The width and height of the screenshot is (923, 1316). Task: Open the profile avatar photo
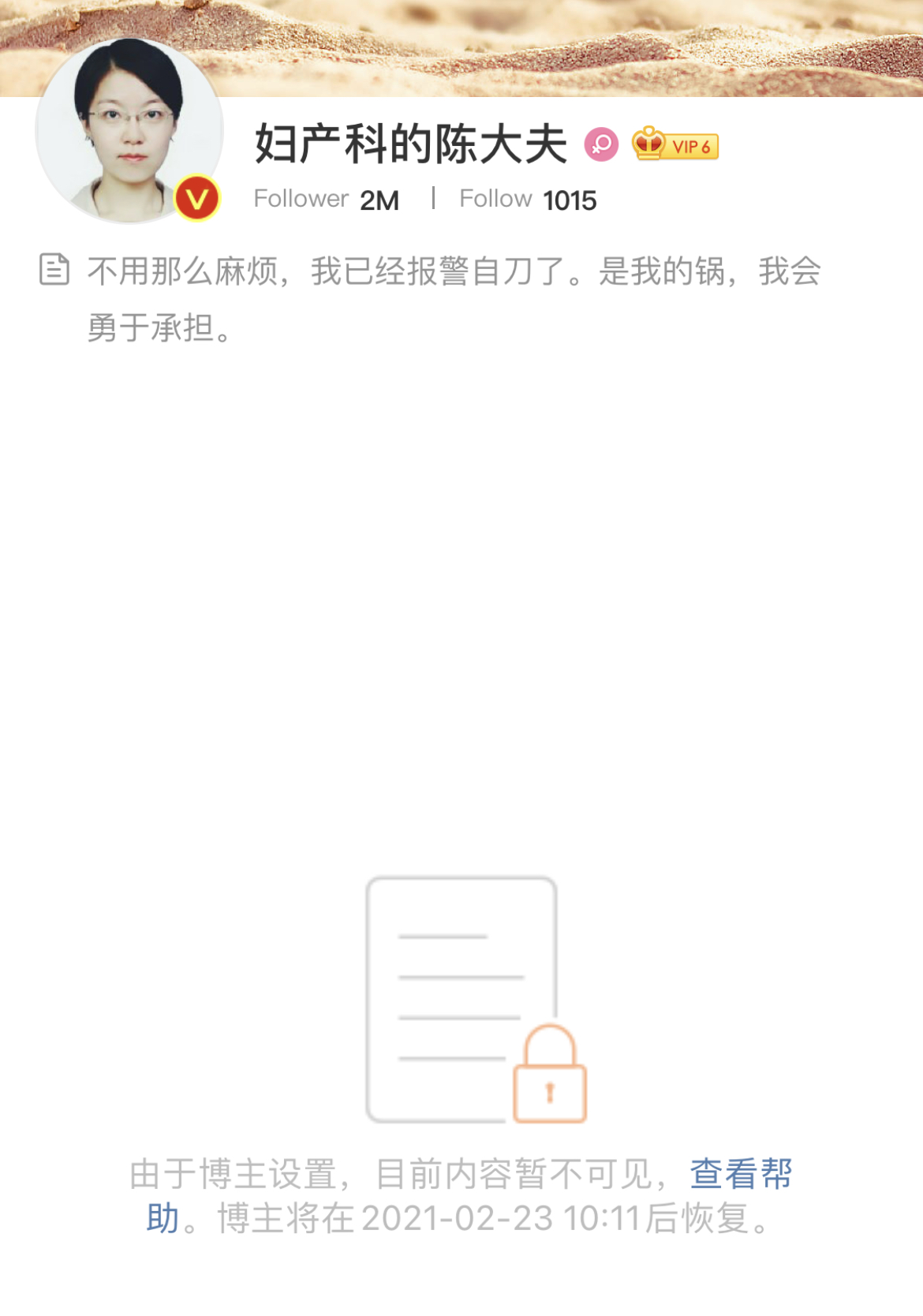[129, 130]
